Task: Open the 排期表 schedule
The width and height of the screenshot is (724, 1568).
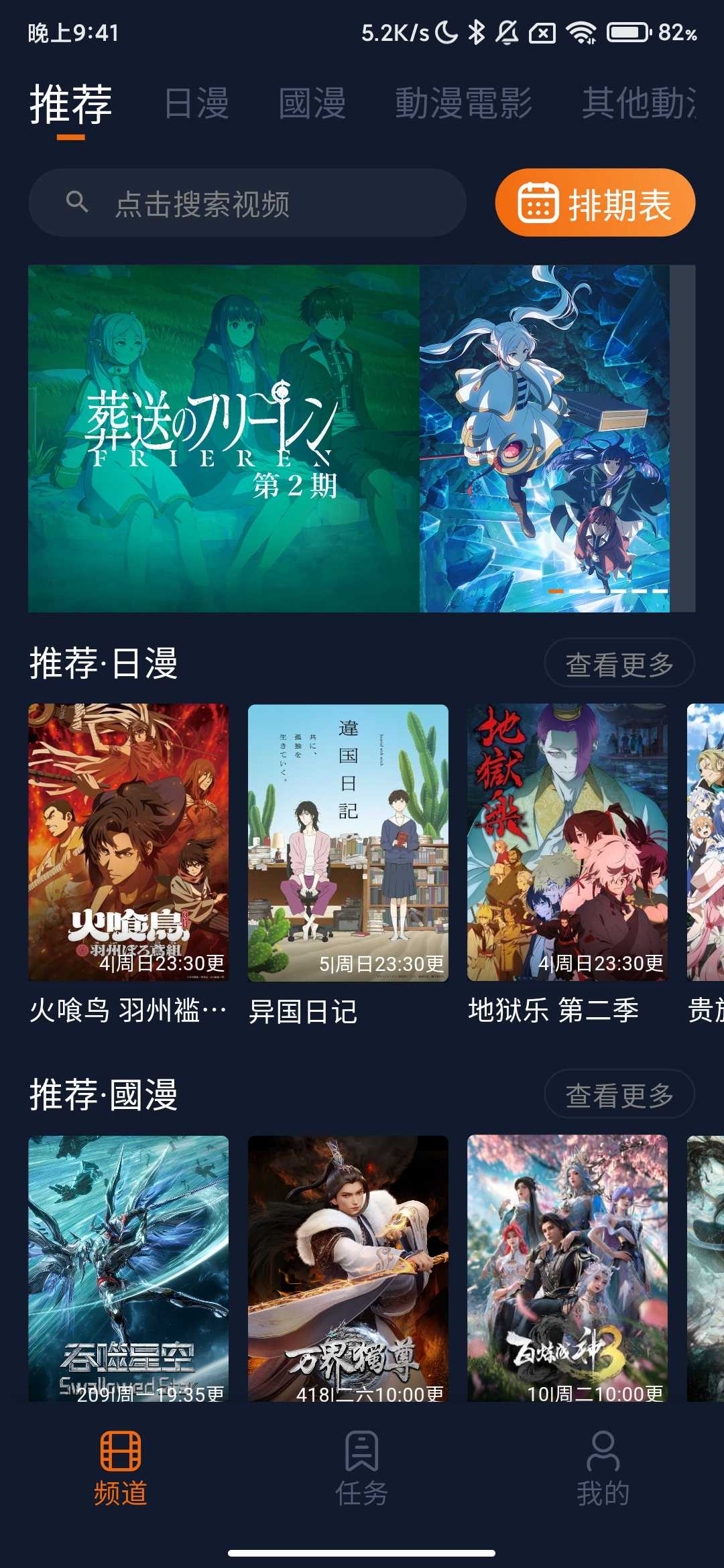Action: coord(595,203)
